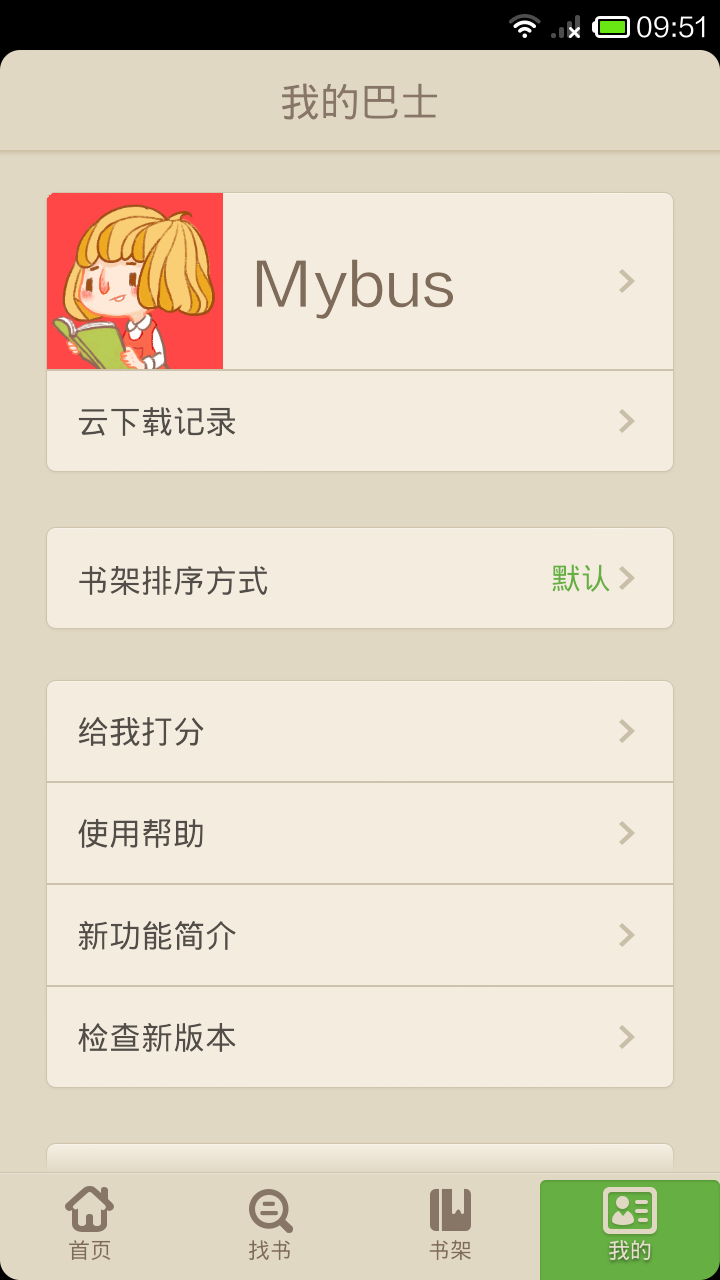Open 使用帮助 help page
The image size is (720, 1280).
click(360, 833)
